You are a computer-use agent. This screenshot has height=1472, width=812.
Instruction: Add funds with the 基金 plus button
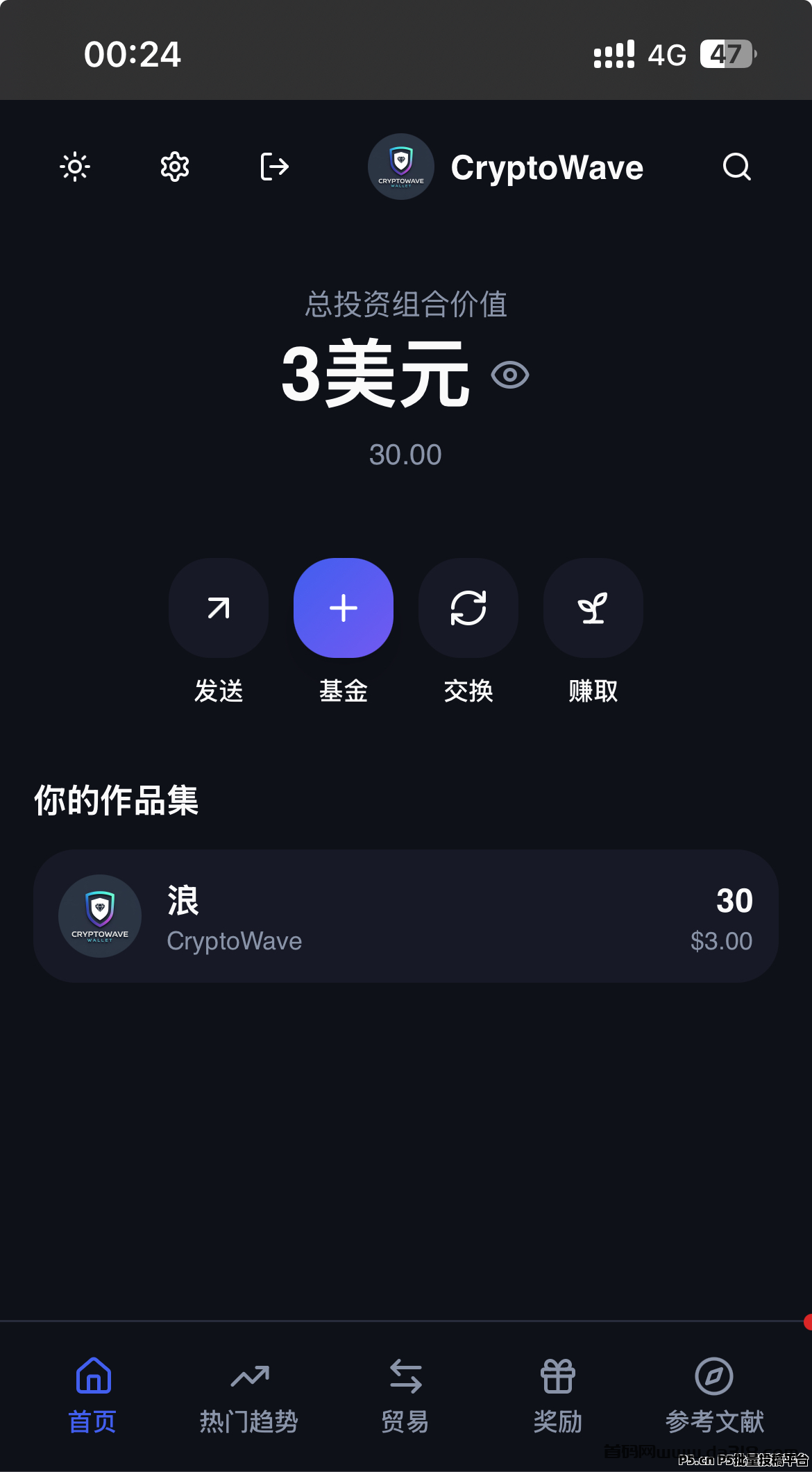click(x=344, y=609)
